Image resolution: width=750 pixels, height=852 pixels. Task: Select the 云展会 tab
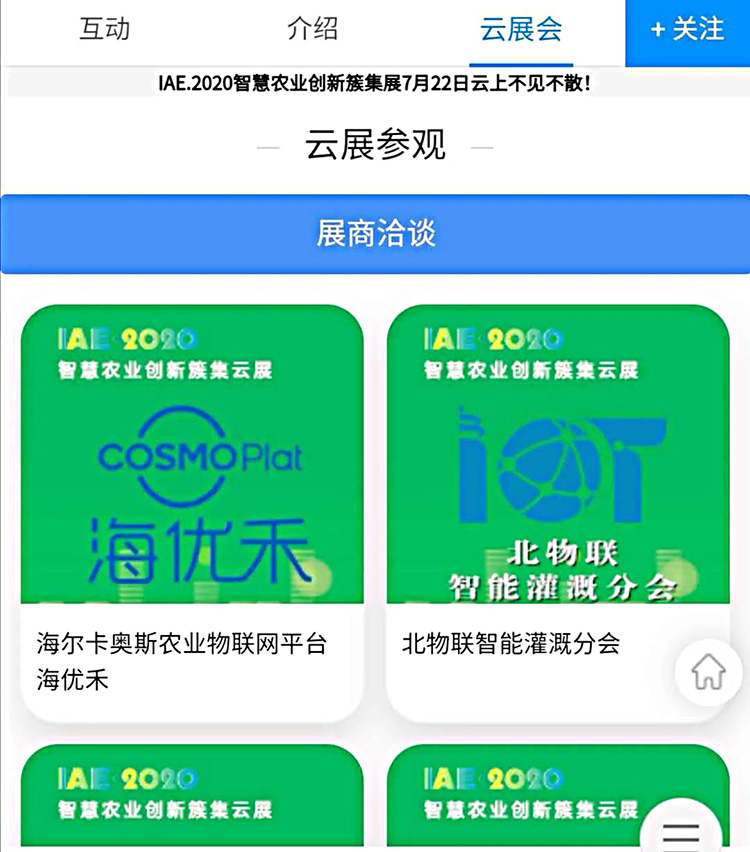point(521,29)
